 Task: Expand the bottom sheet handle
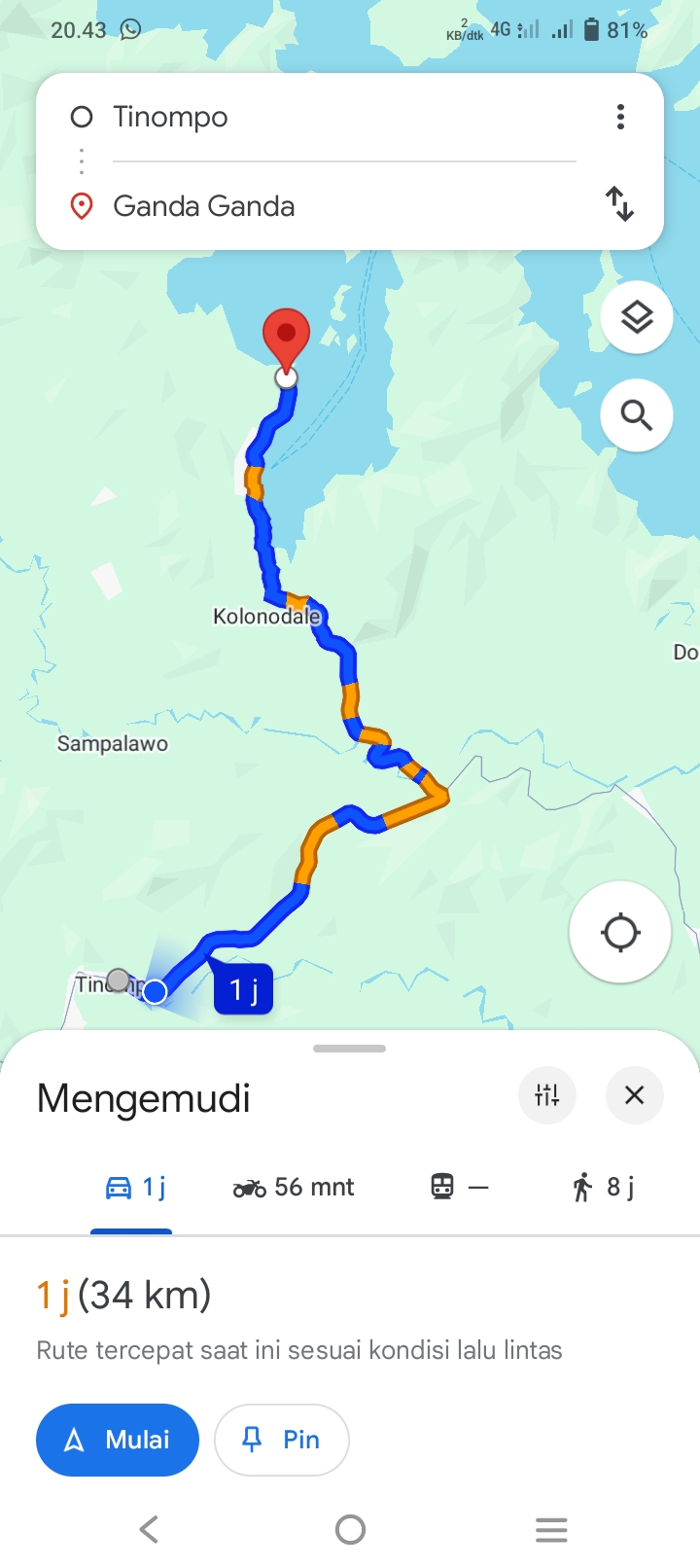350,1049
